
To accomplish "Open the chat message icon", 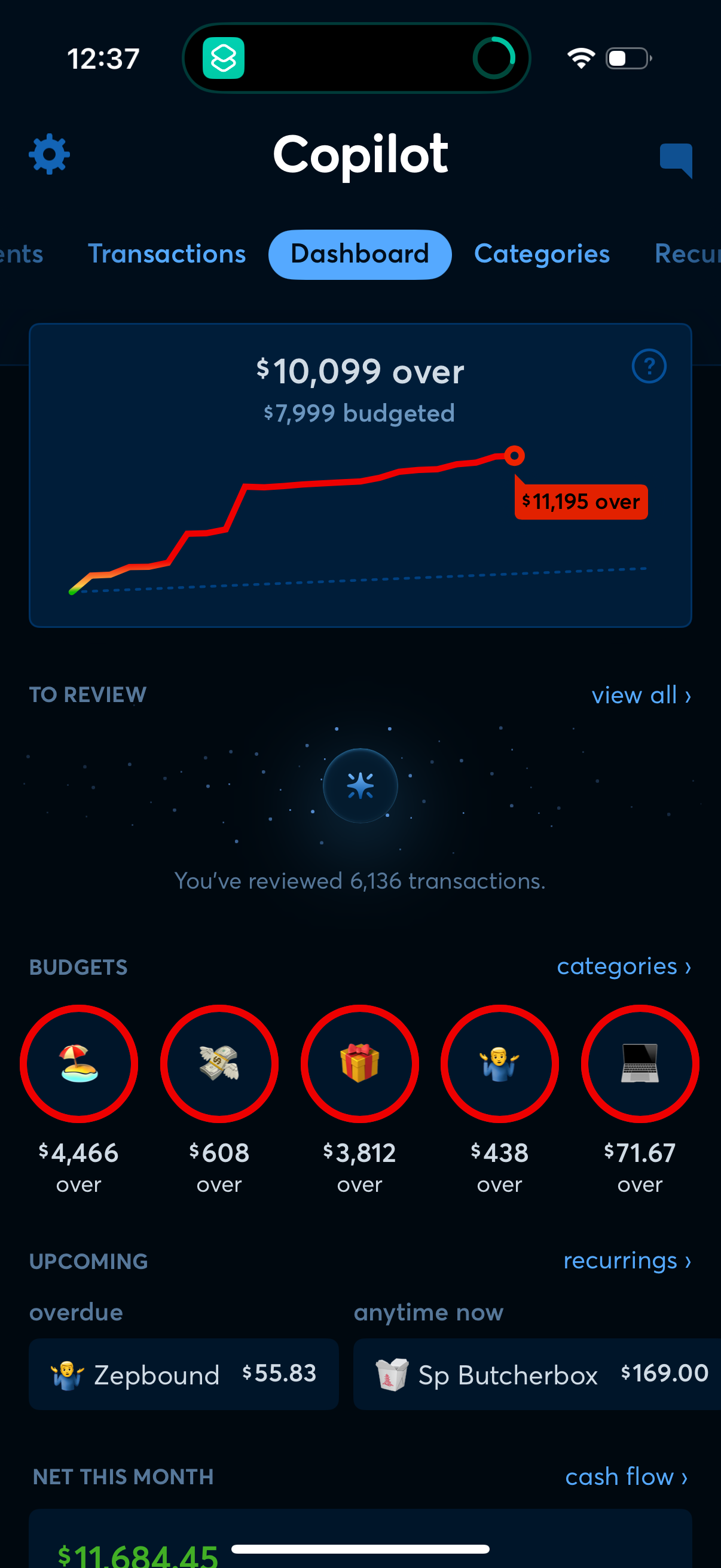I will tap(677, 160).
